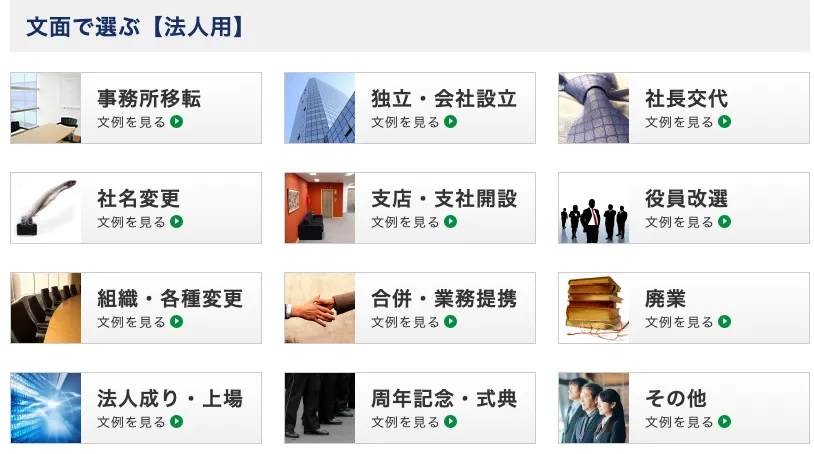Select the 社名変更 card
This screenshot has width=814, height=454.
pyautogui.click(x=136, y=208)
